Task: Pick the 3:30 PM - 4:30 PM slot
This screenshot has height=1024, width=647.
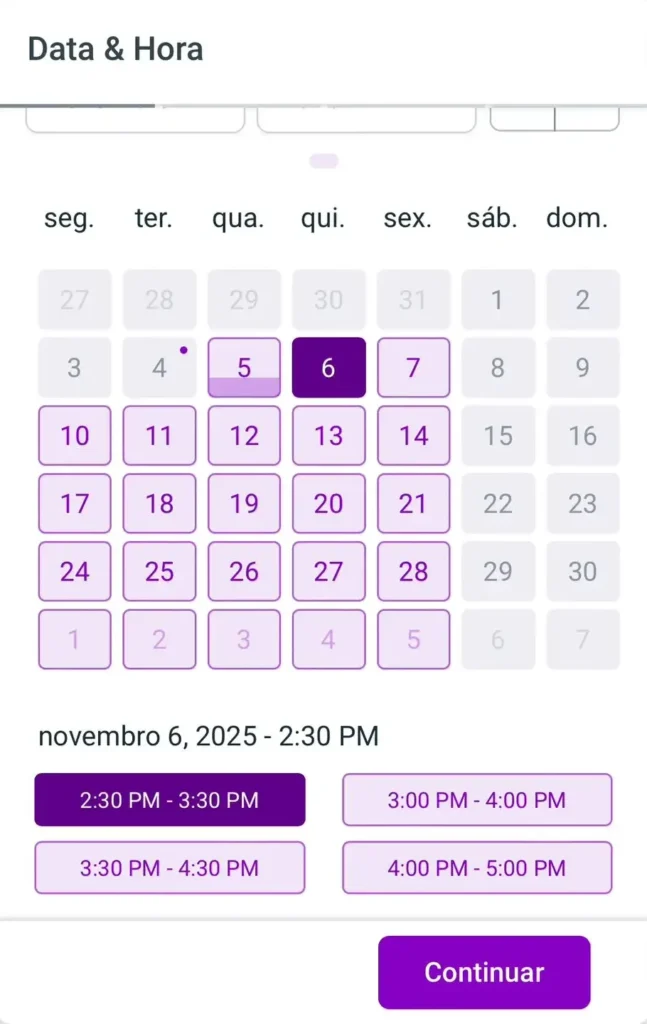Action: pyautogui.click(x=170, y=867)
